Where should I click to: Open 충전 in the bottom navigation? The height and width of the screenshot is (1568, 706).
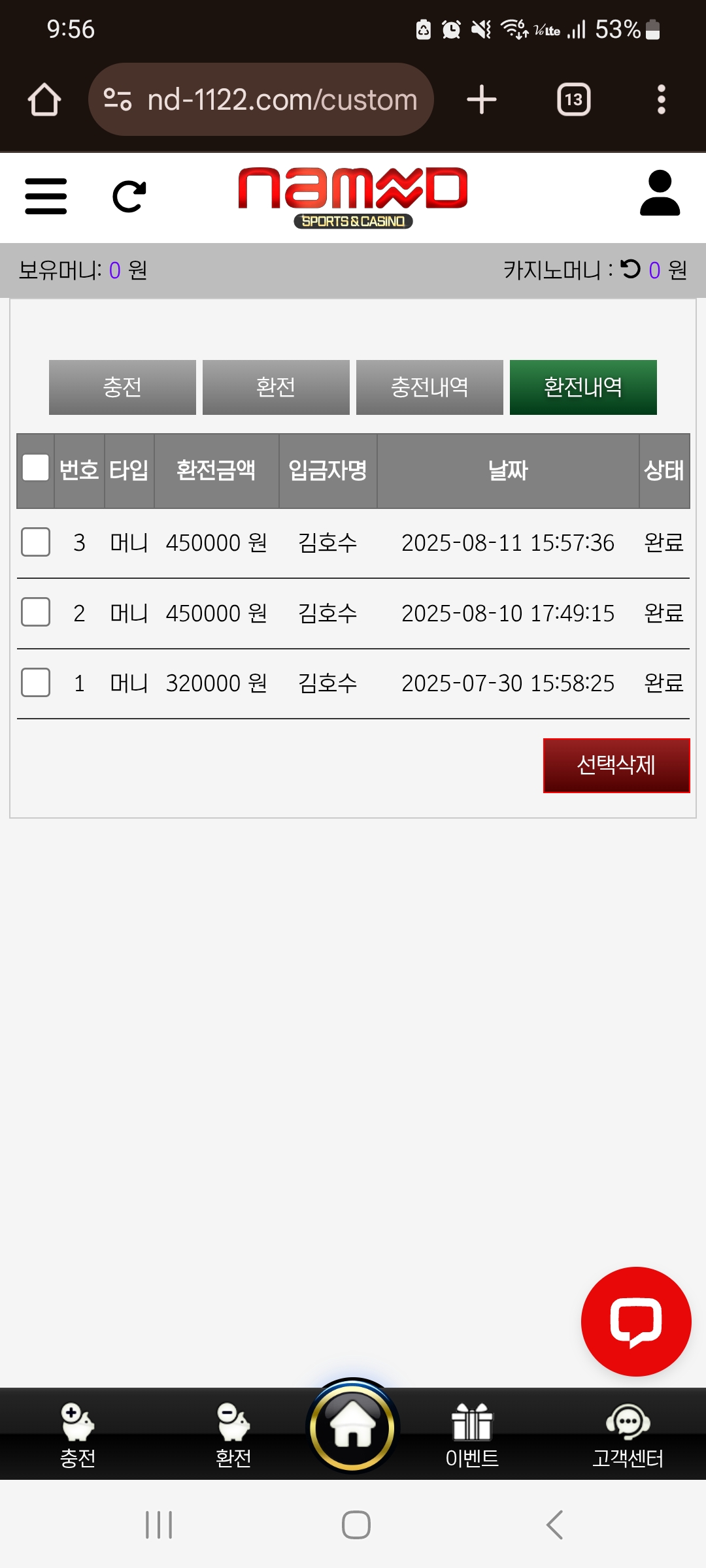78,1435
